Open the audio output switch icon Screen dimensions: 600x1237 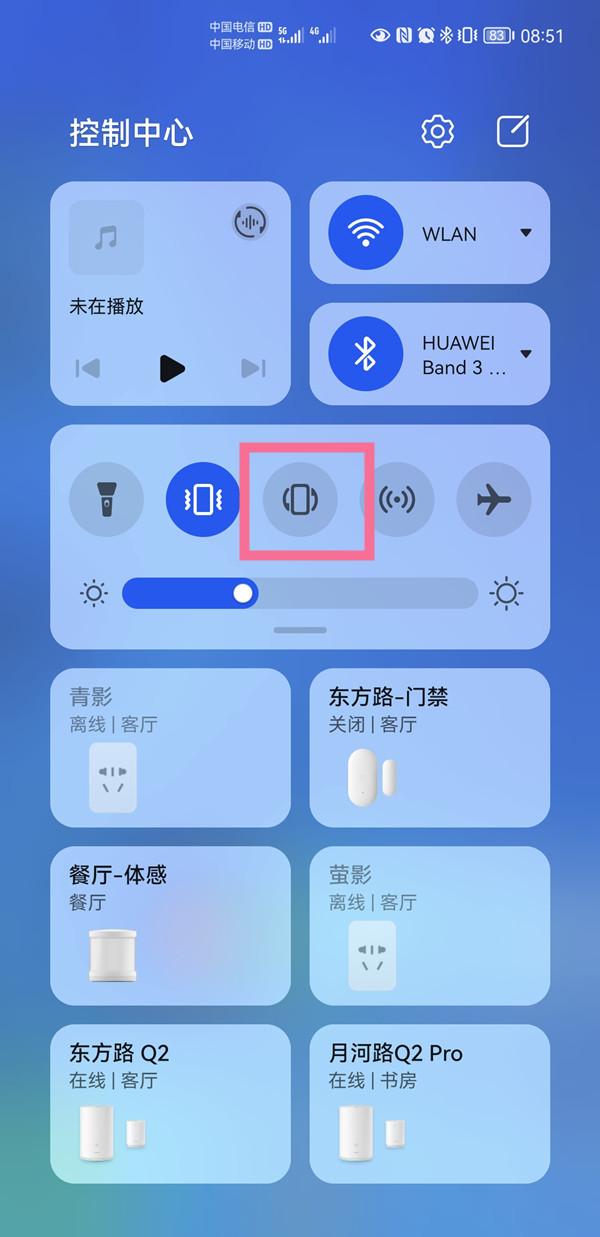[x=250, y=221]
